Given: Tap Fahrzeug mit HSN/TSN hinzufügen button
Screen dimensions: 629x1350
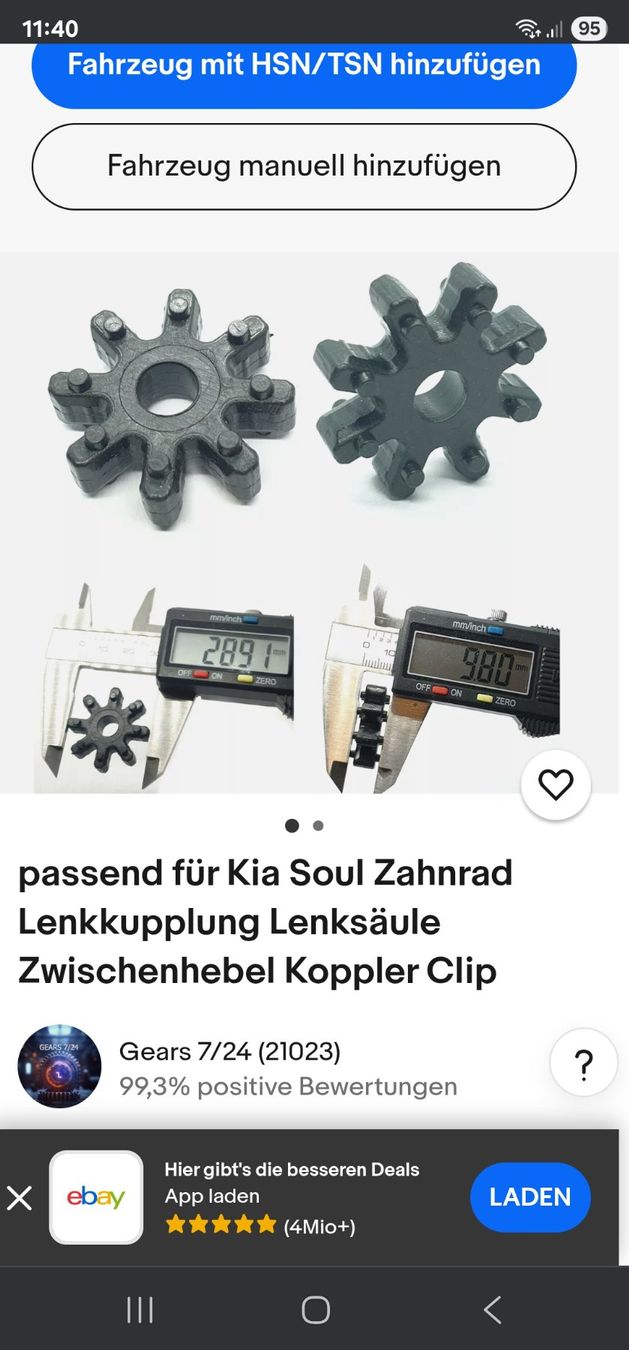Looking at the screenshot, I should point(304,68).
